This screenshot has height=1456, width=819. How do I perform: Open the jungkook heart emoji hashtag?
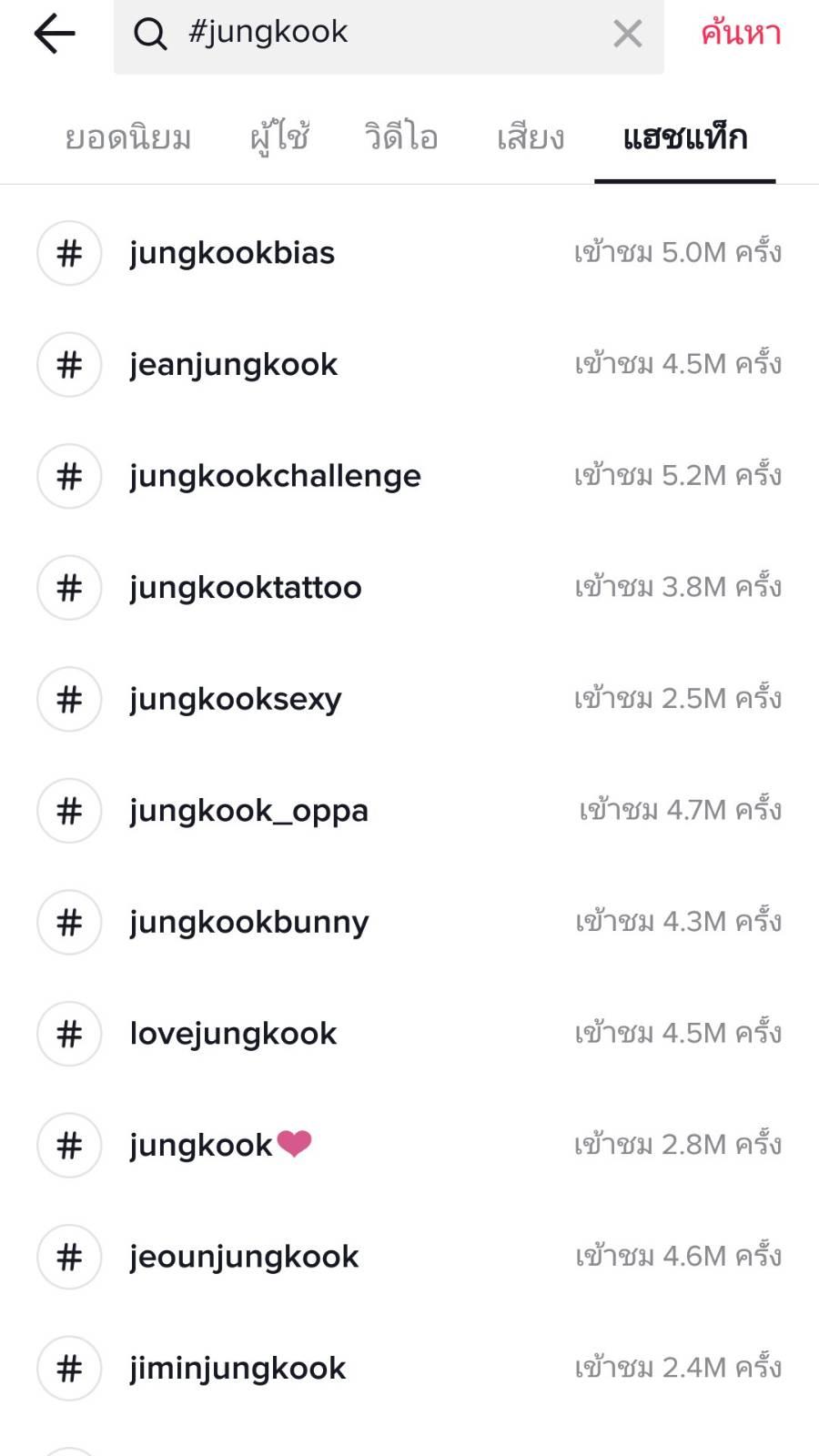tap(220, 1145)
